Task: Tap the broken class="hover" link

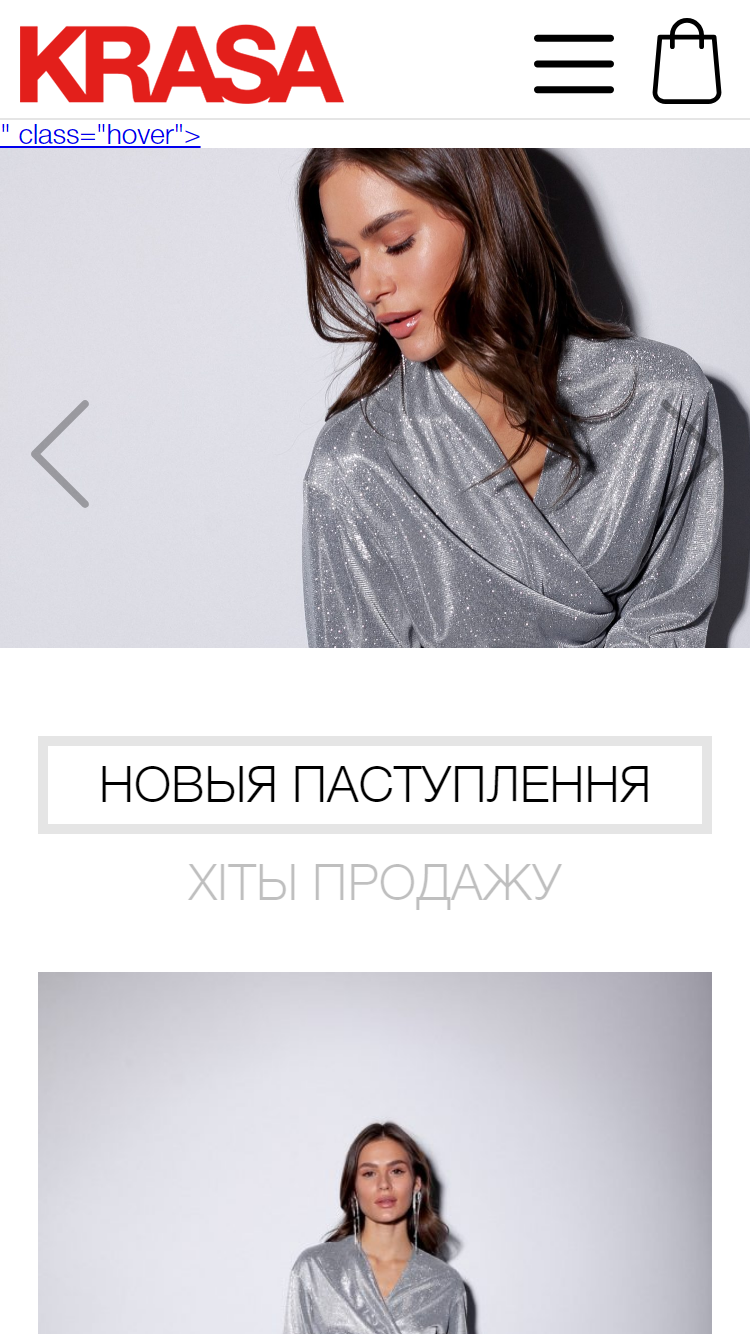Action: coord(100,134)
